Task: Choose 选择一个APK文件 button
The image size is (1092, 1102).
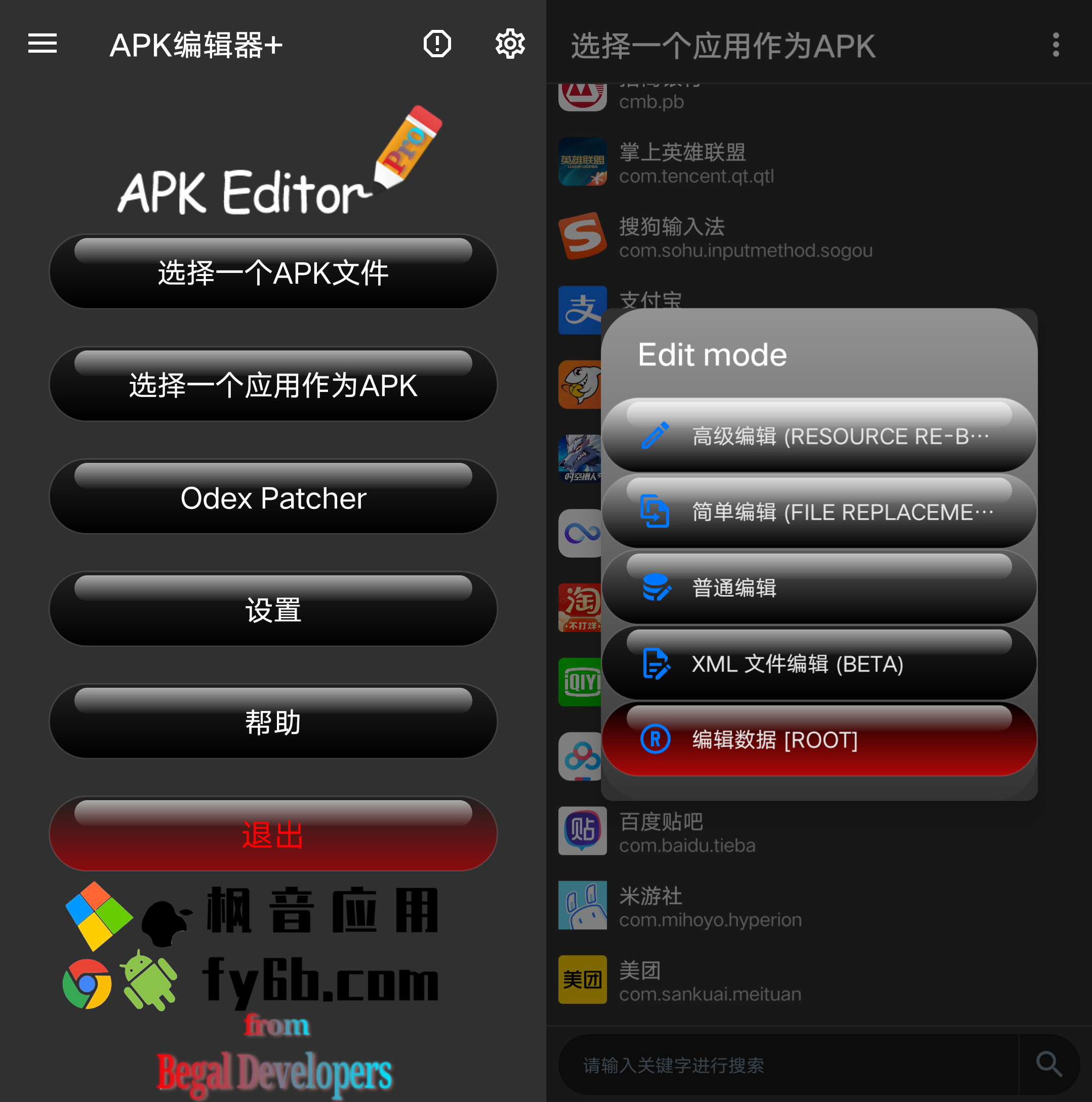Action: click(273, 272)
